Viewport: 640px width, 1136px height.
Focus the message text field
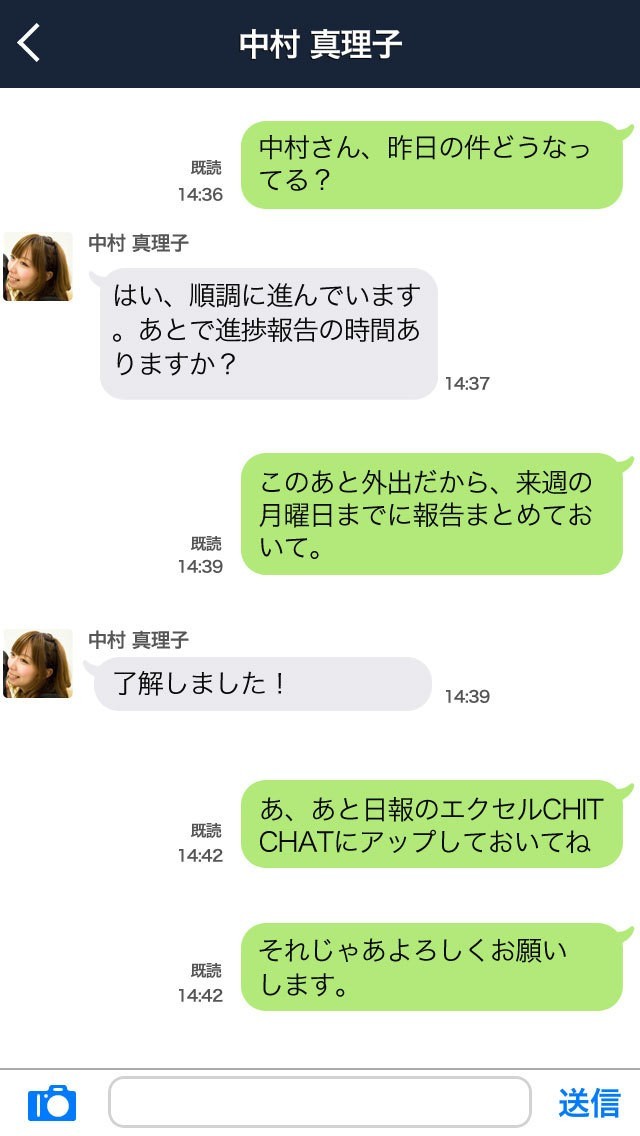tap(319, 1102)
